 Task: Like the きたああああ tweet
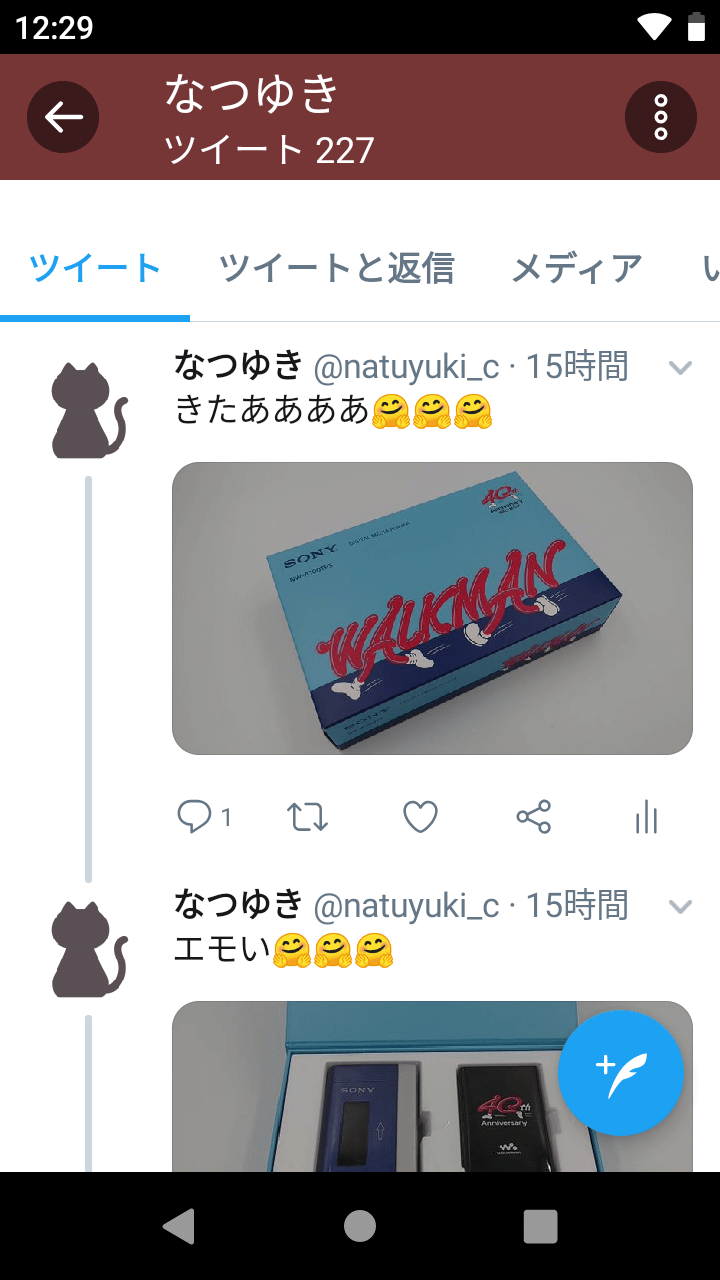pos(421,817)
